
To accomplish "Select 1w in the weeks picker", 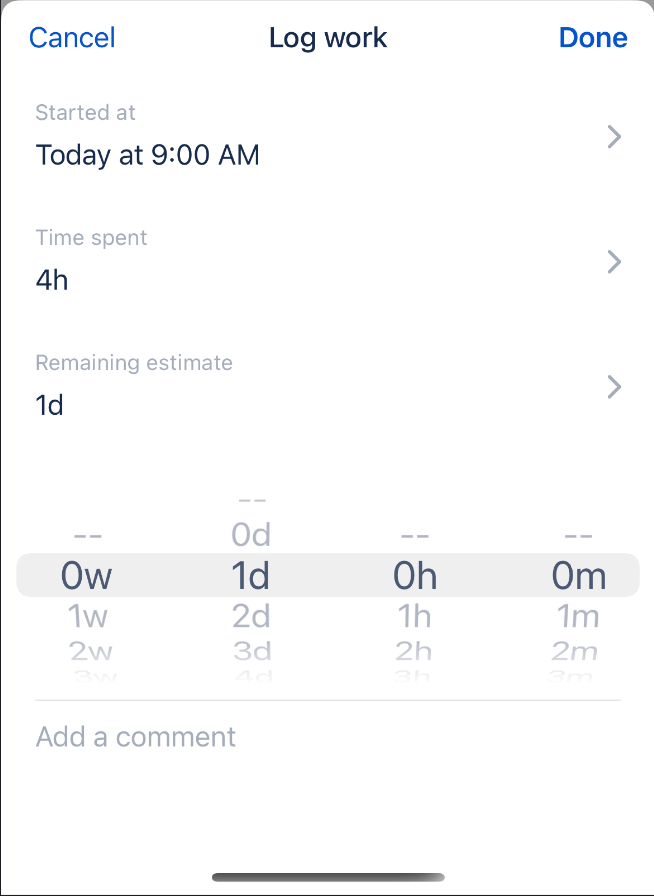I will click(x=88, y=616).
